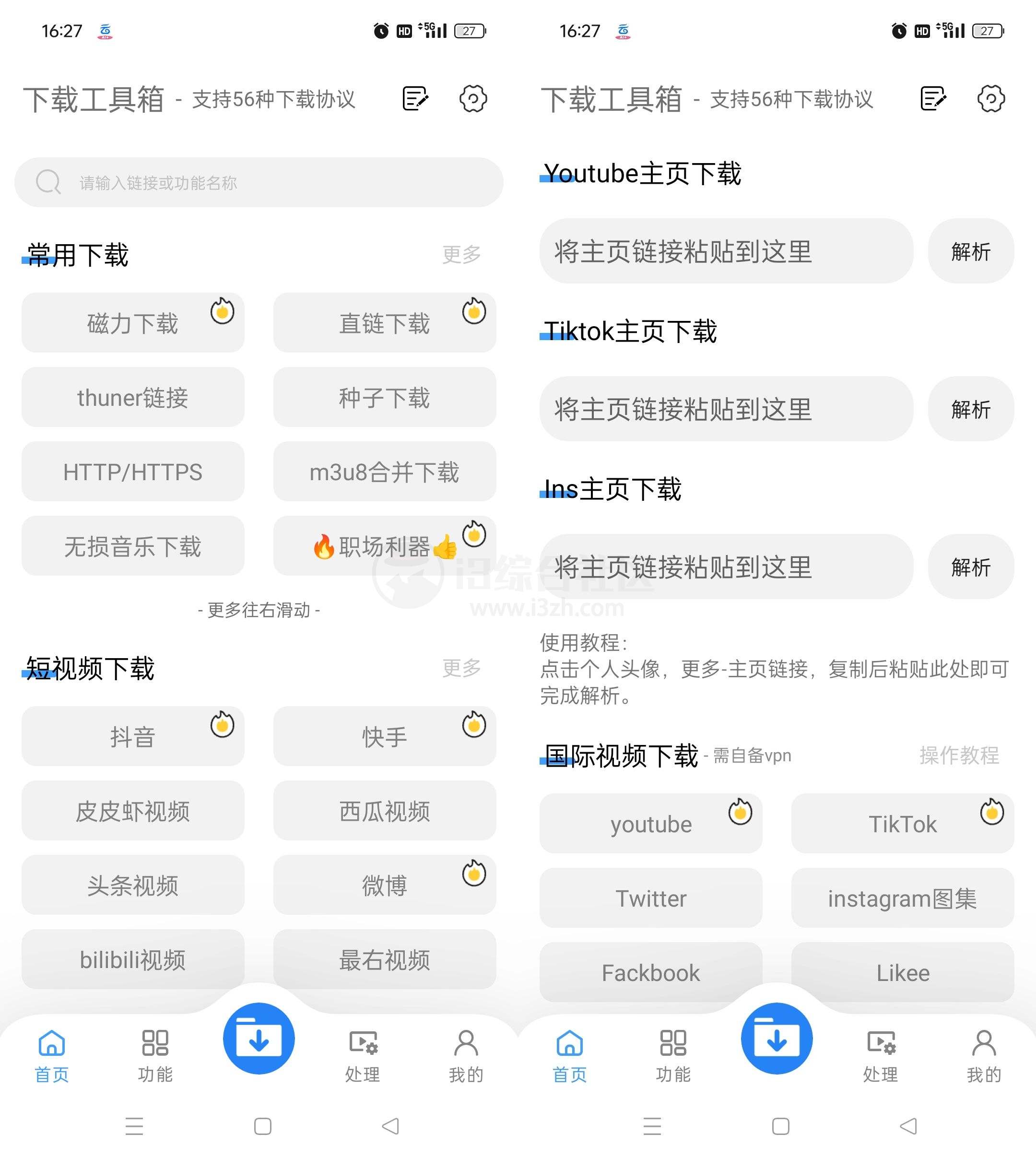
Task: Tap the Ins homepage paste field
Action: pos(726,567)
